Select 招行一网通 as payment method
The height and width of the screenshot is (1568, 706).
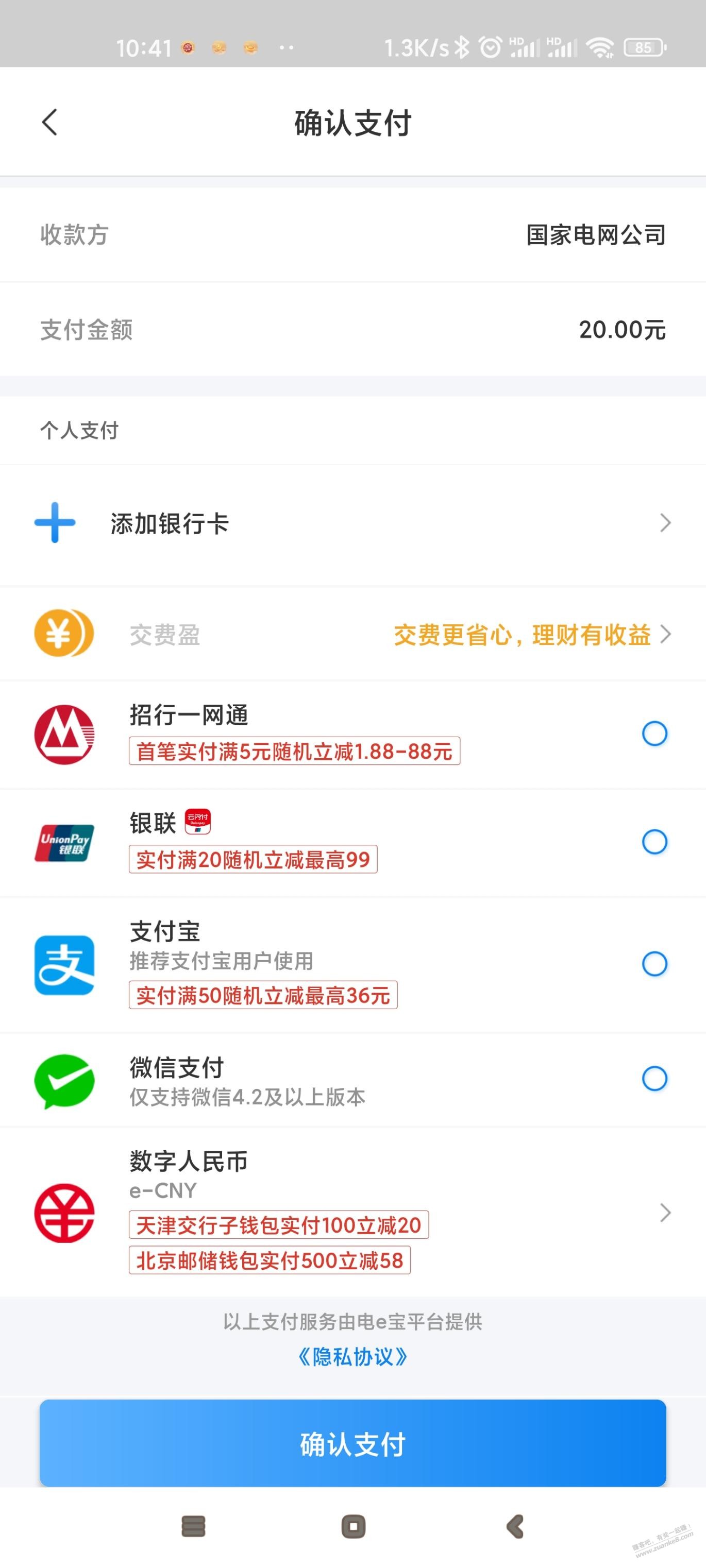(x=654, y=734)
